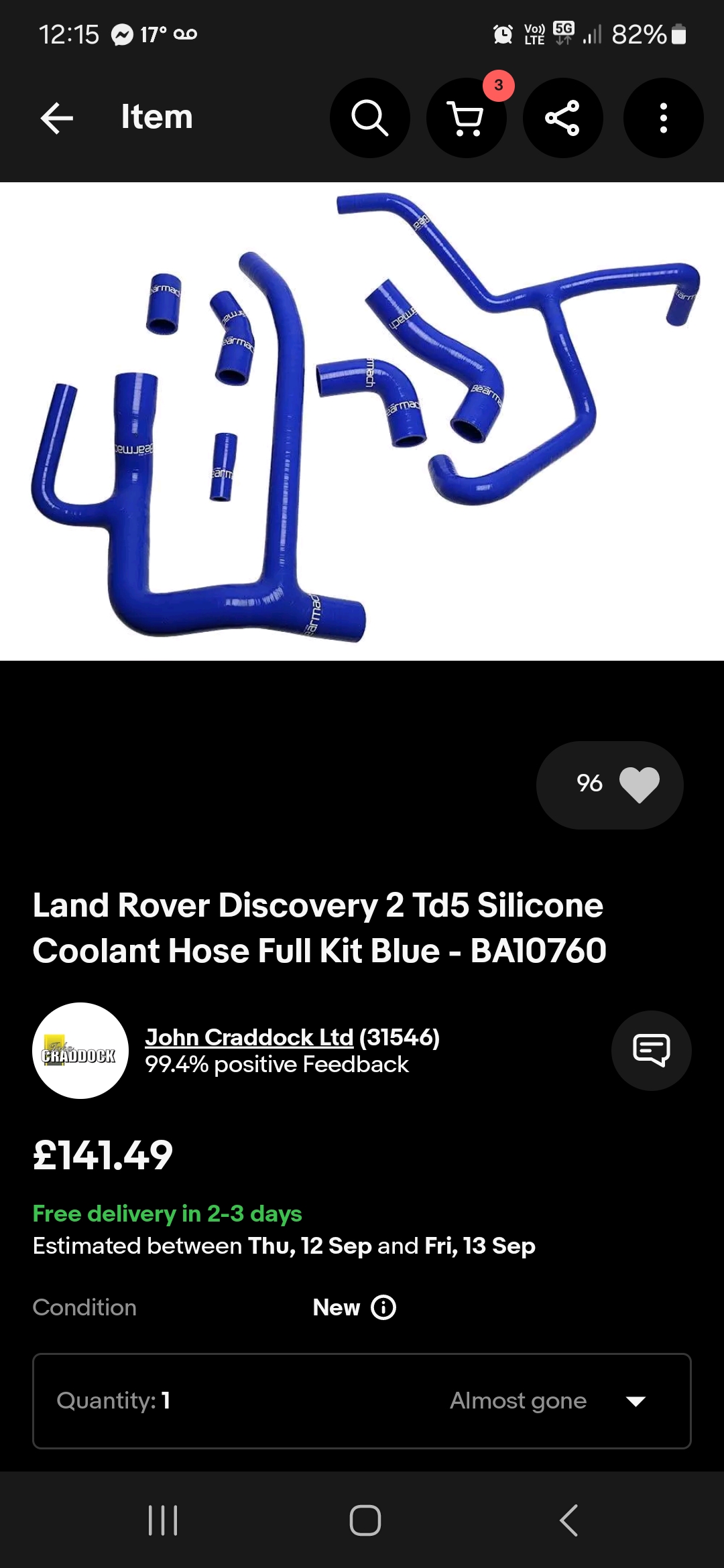Open search from the top bar
Screen dimensions: 724x1568
[370, 118]
